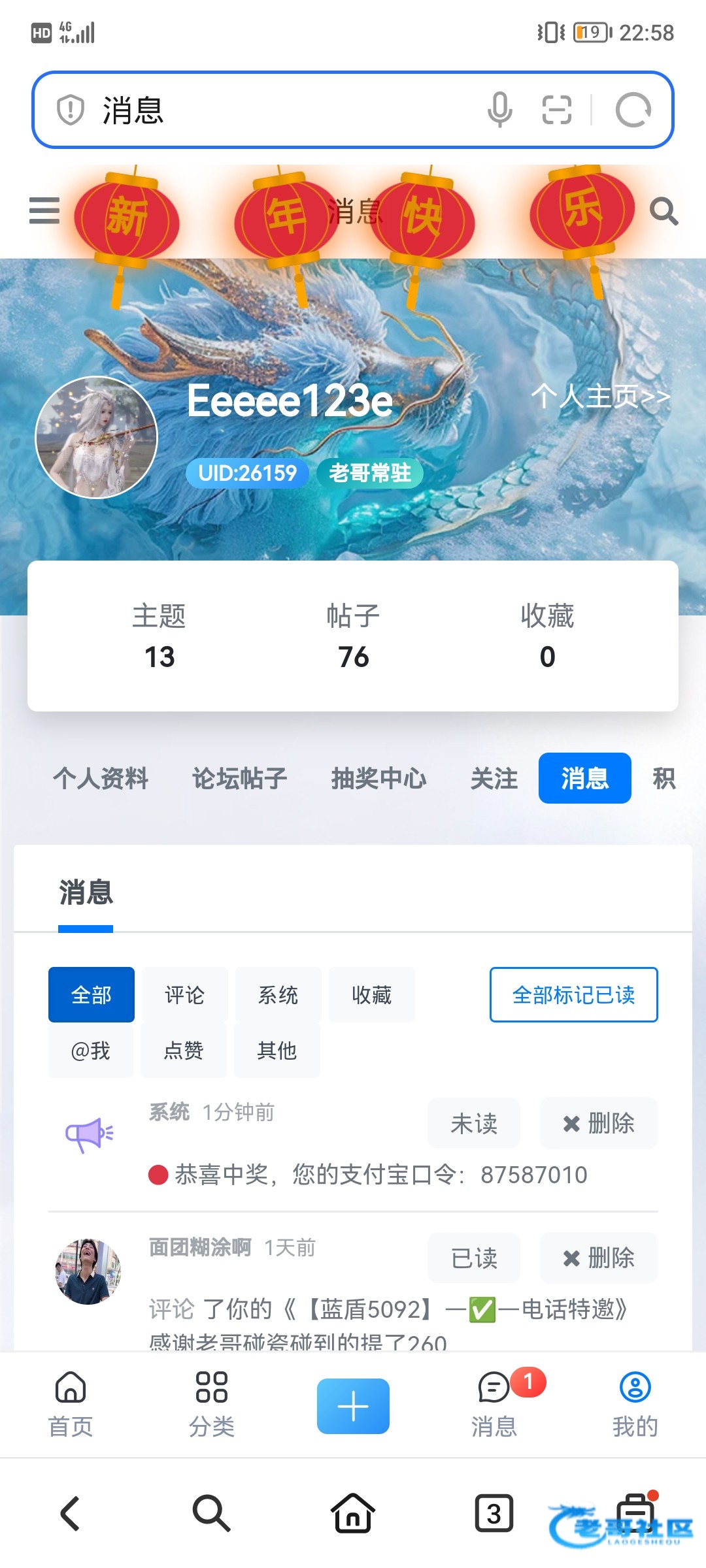Create a new post with plus button
The height and width of the screenshot is (1568, 706).
click(353, 1406)
